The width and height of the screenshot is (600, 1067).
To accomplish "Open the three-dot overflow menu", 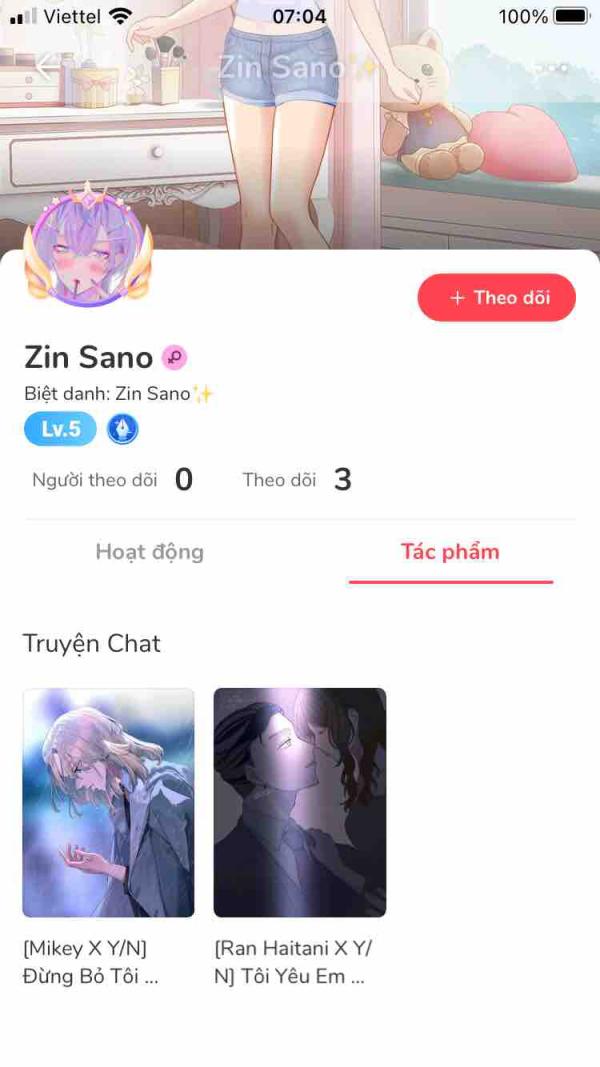I will (x=551, y=67).
